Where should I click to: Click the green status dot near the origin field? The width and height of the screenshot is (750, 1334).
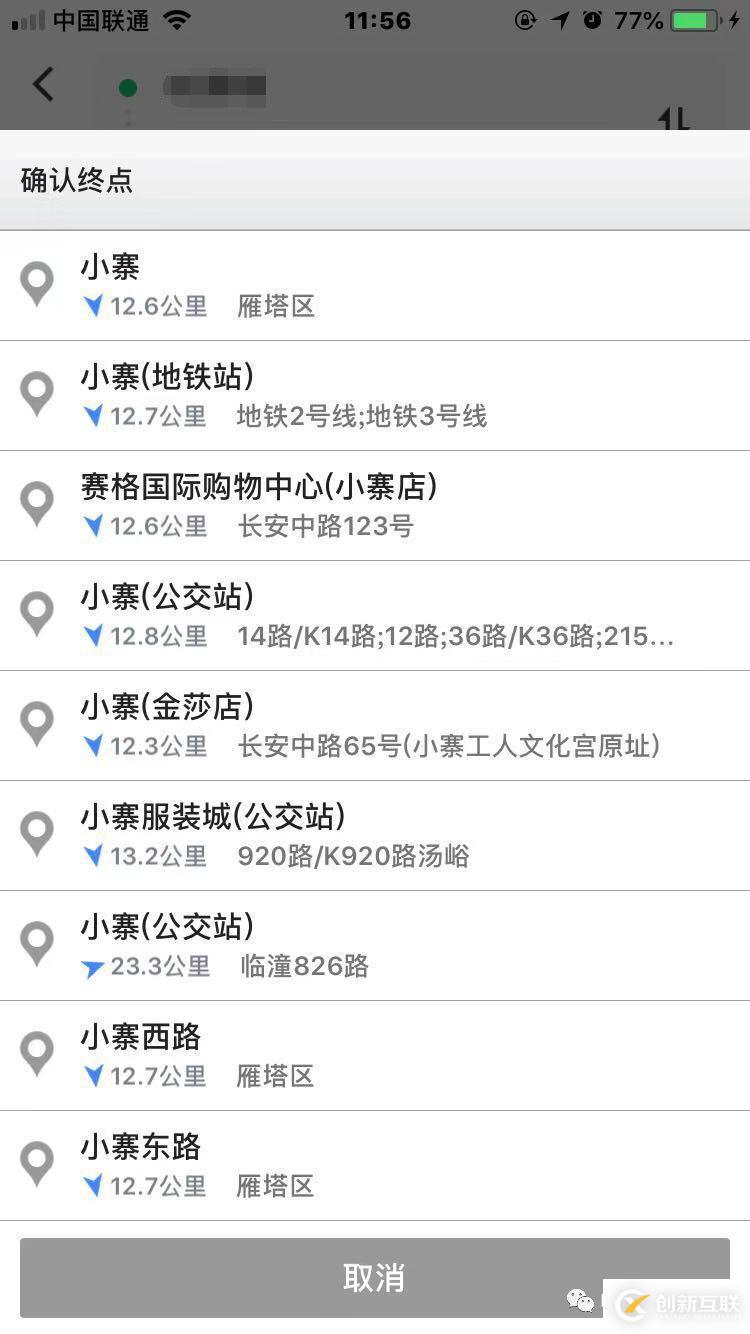tap(127, 87)
